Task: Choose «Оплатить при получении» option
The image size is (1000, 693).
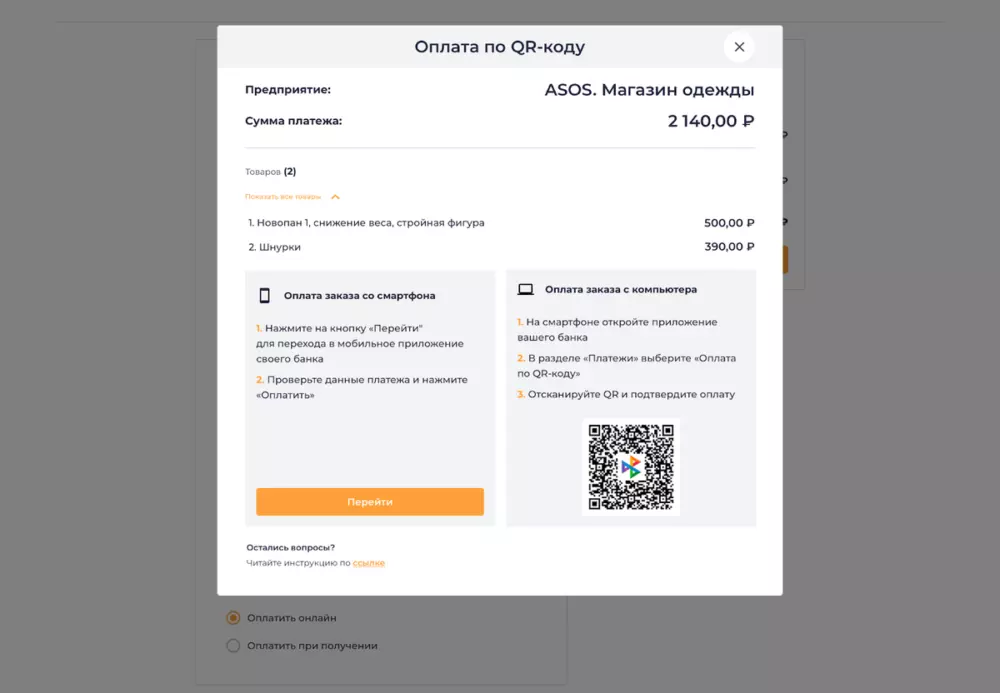Action: coord(234,646)
